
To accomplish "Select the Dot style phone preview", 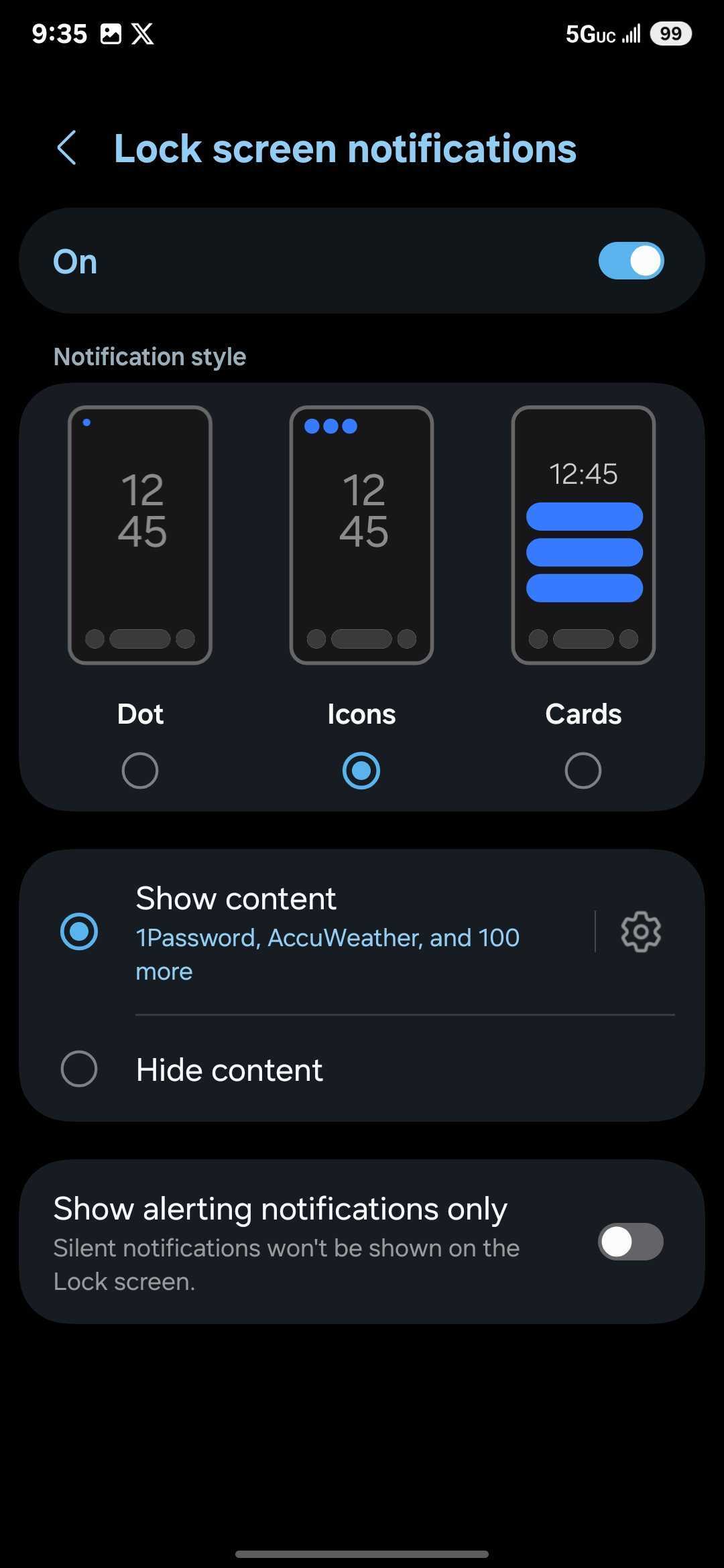I will (x=139, y=533).
